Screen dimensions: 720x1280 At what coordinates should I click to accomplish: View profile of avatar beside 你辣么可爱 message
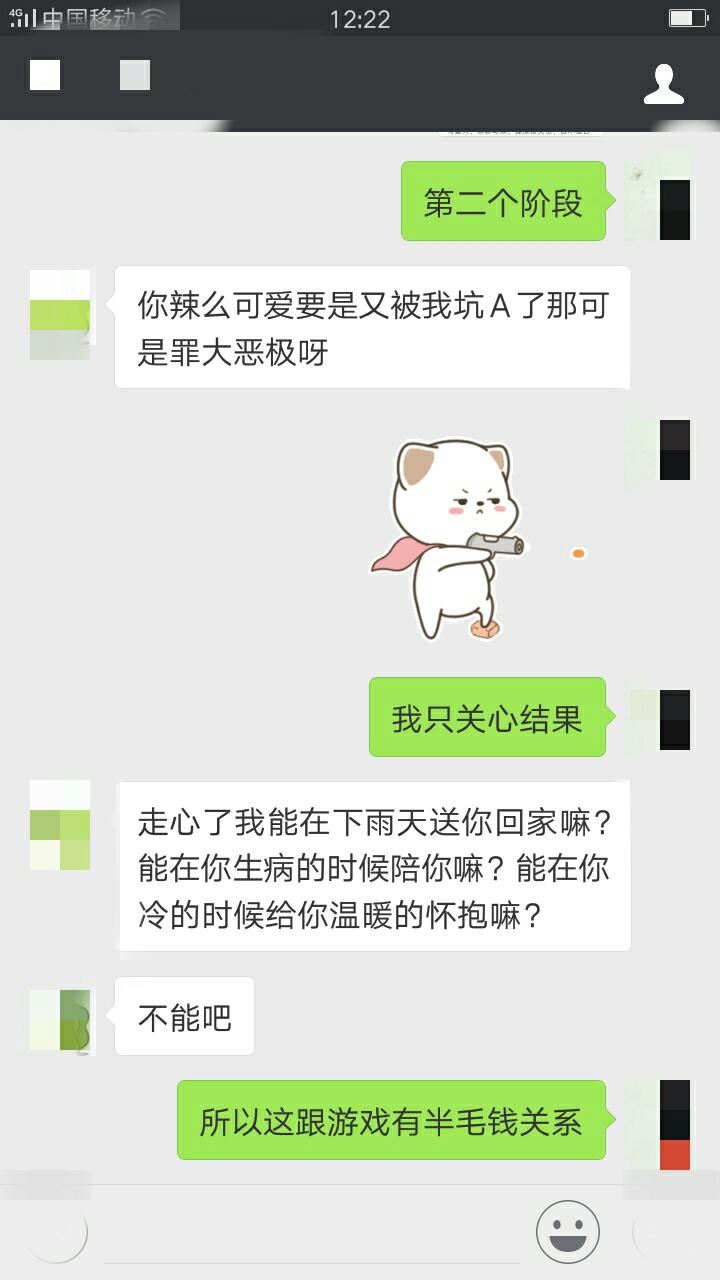60,314
